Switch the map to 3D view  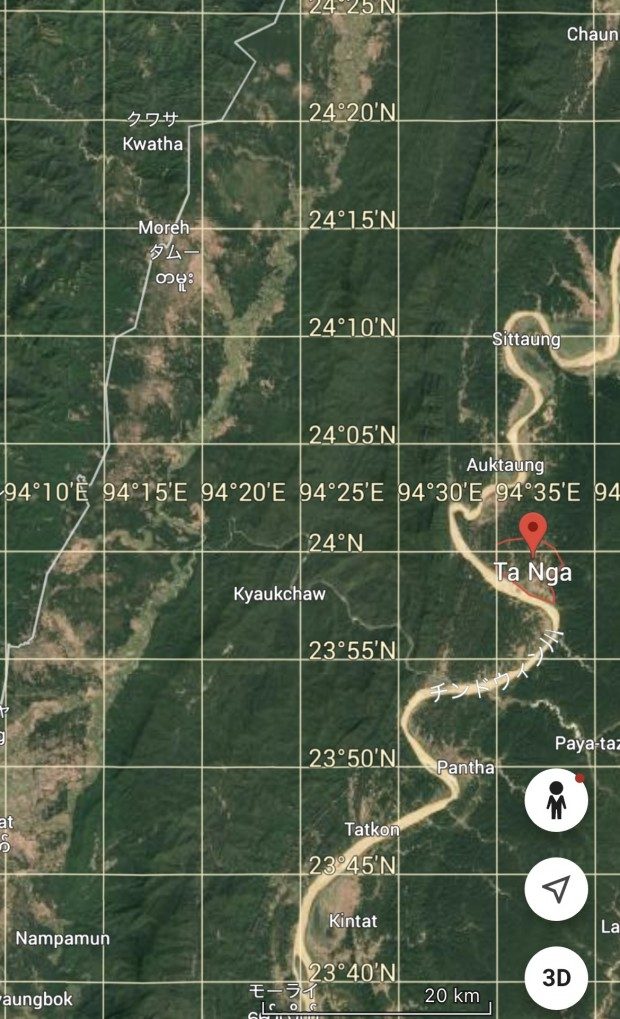coord(556,977)
